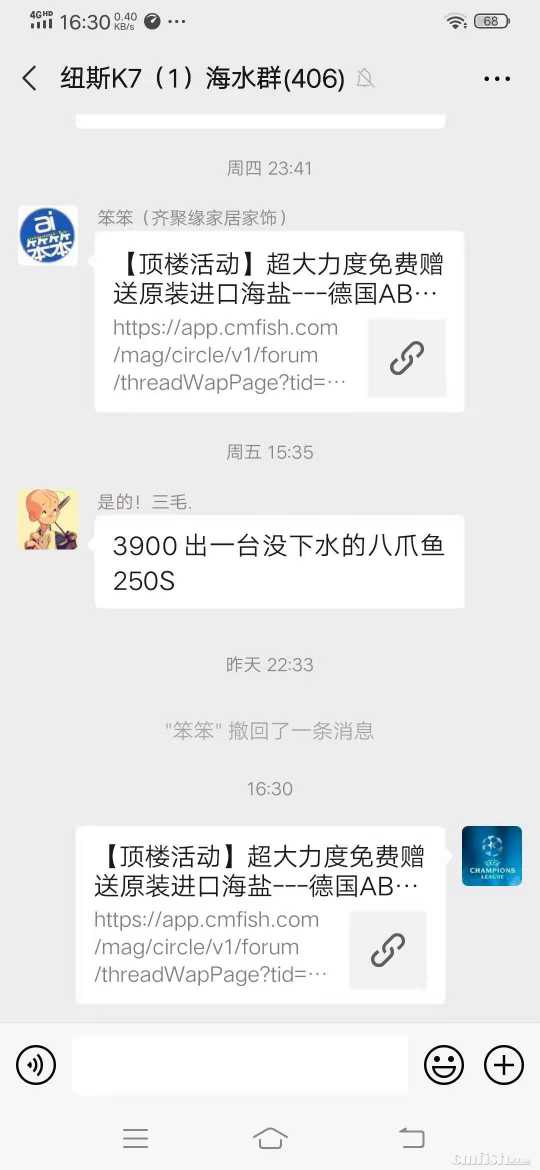Open the emoji picker
The height and width of the screenshot is (1170, 540).
click(x=444, y=1065)
